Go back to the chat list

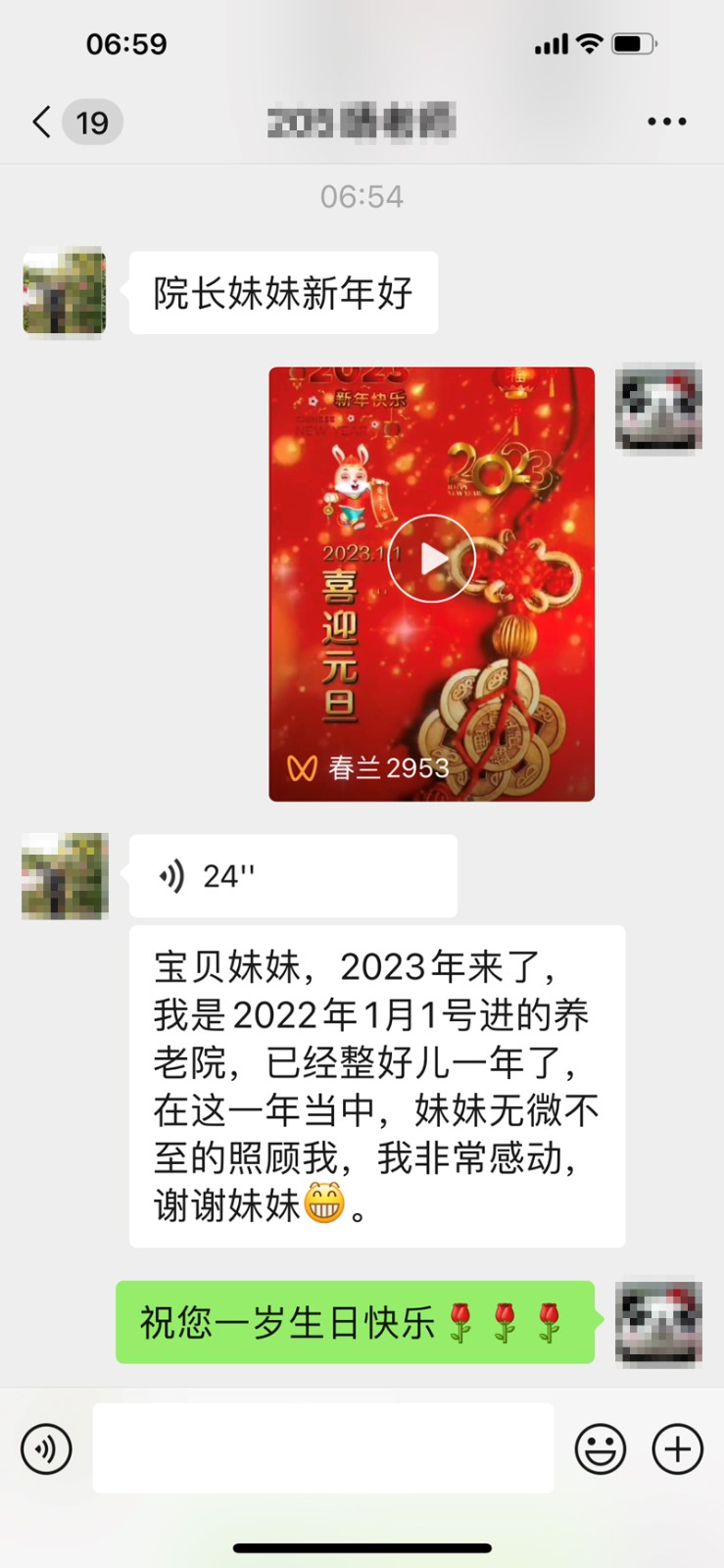point(42,122)
